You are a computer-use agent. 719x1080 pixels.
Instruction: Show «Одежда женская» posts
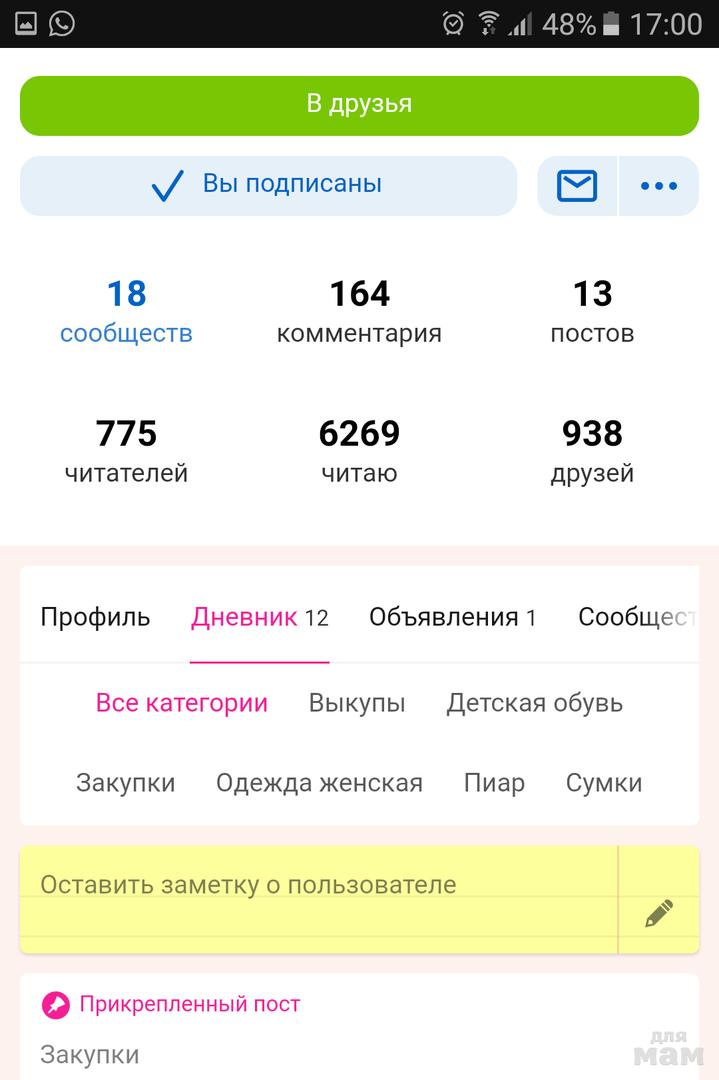coord(319,783)
